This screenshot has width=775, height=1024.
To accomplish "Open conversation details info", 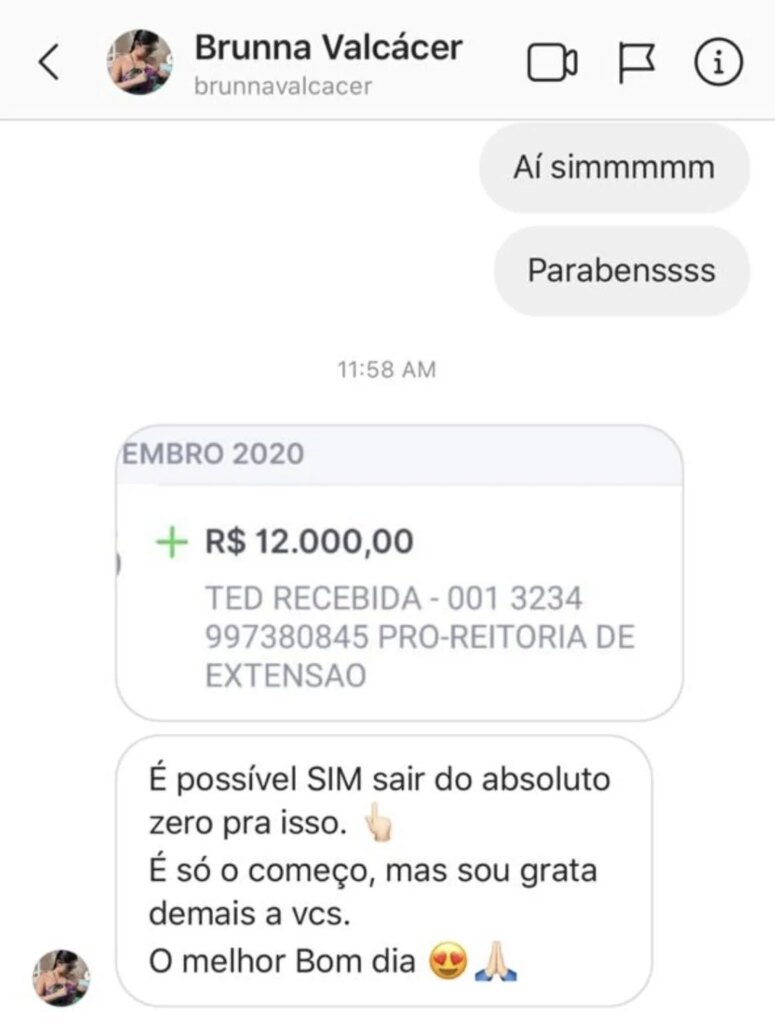I will (x=718, y=64).
